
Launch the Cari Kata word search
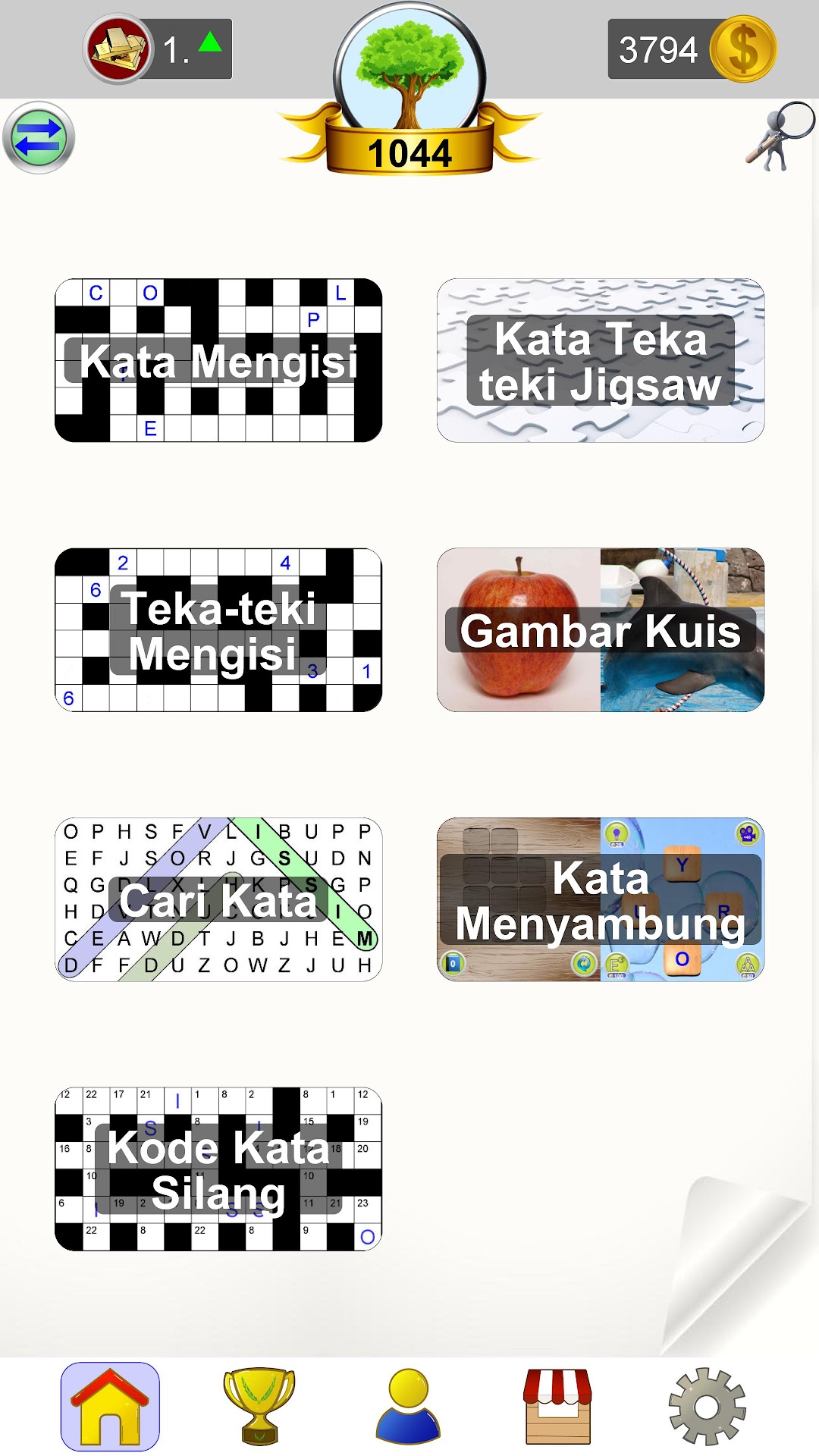[x=218, y=899]
